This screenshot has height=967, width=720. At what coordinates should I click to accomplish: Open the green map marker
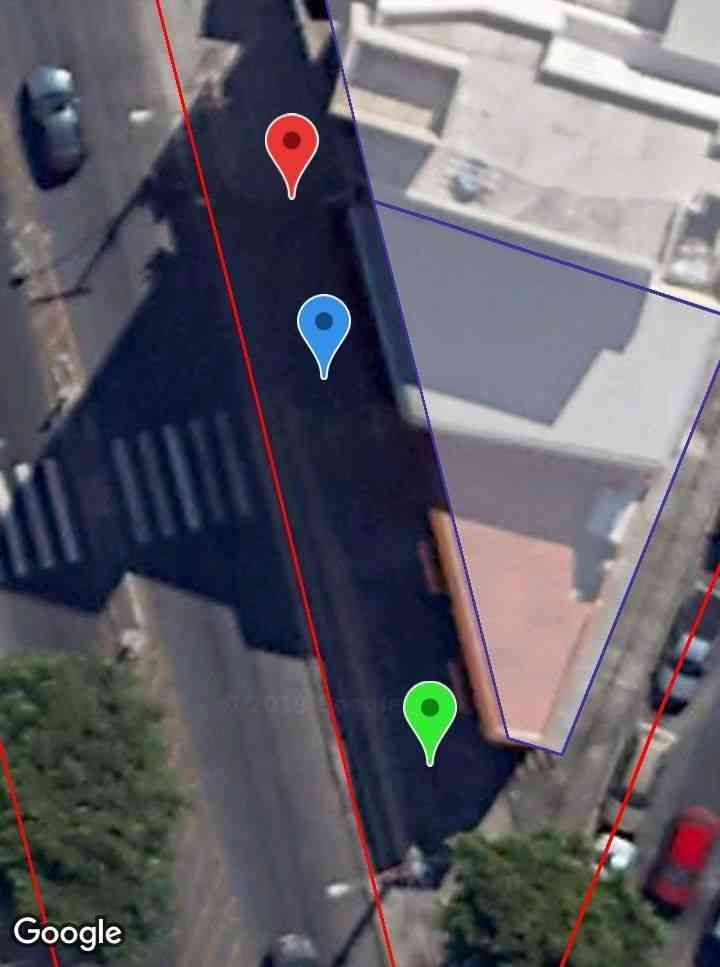click(x=430, y=712)
